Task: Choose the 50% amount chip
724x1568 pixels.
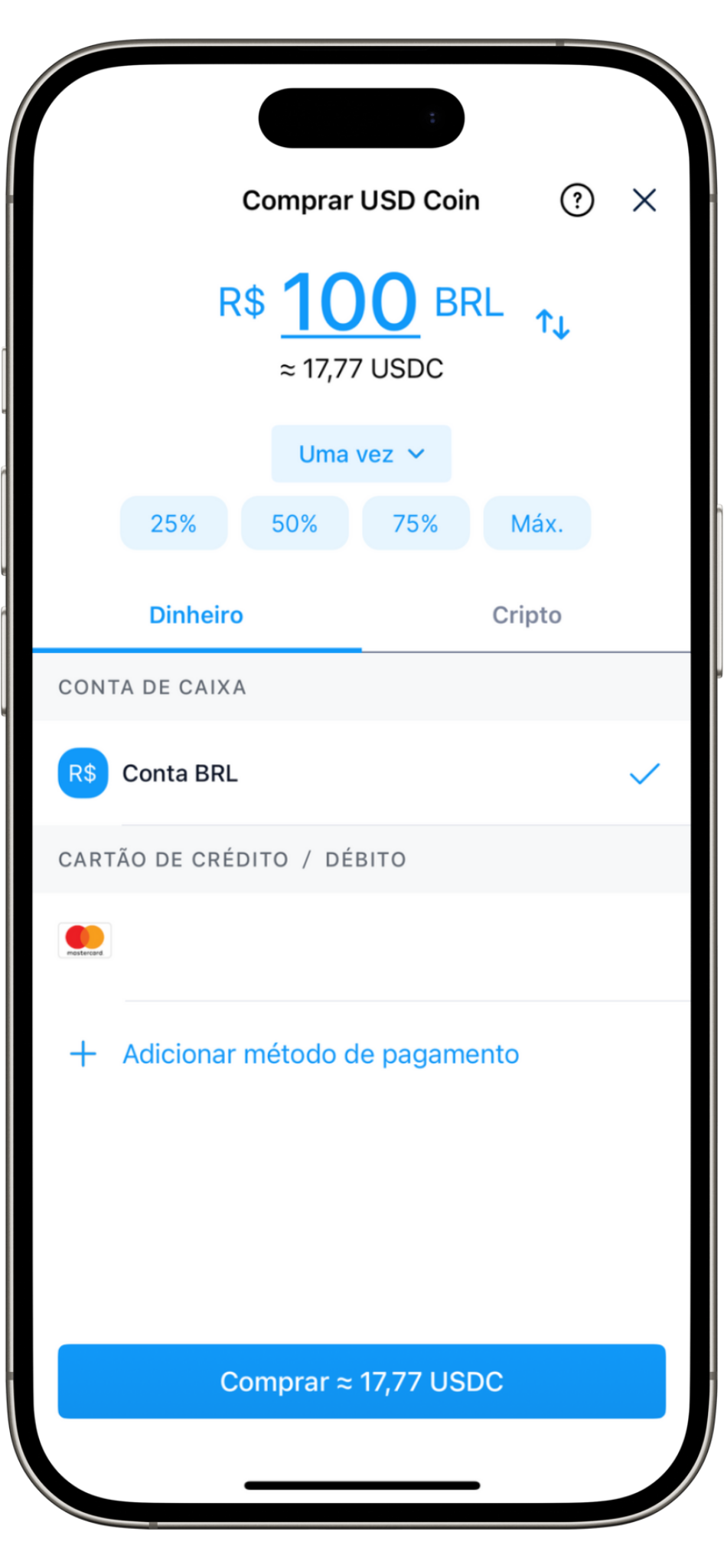Action: click(x=295, y=524)
